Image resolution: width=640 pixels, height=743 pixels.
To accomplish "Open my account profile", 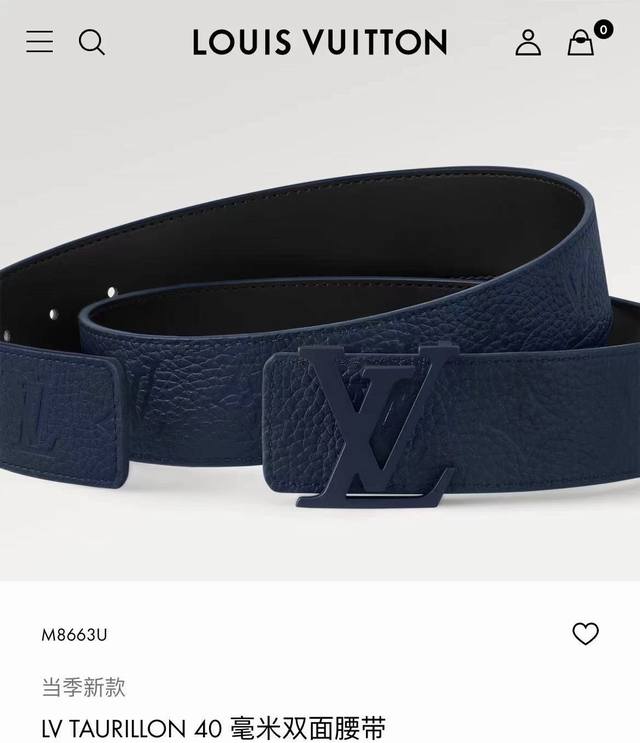I will pos(528,42).
